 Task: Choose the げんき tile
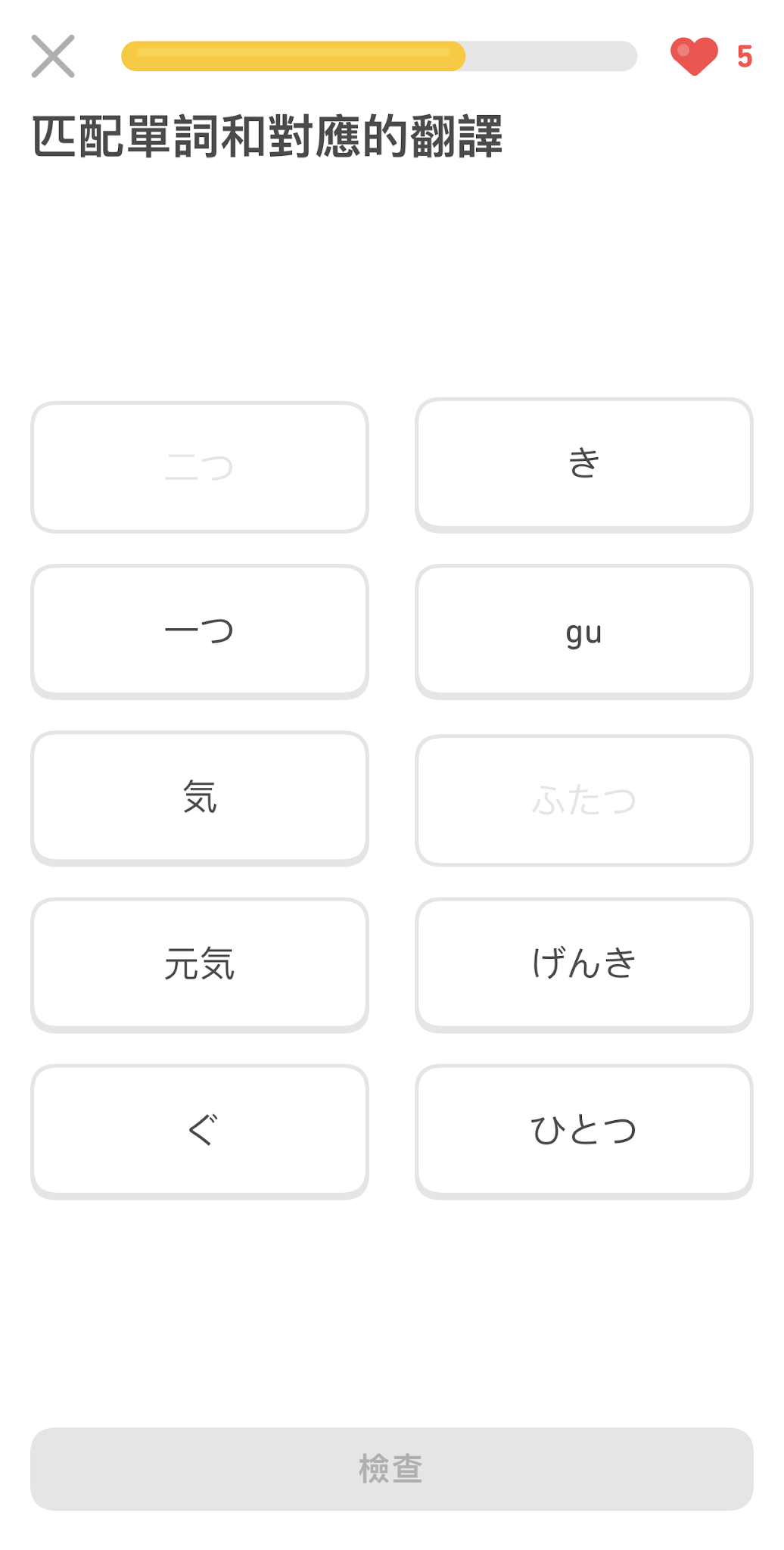(584, 965)
